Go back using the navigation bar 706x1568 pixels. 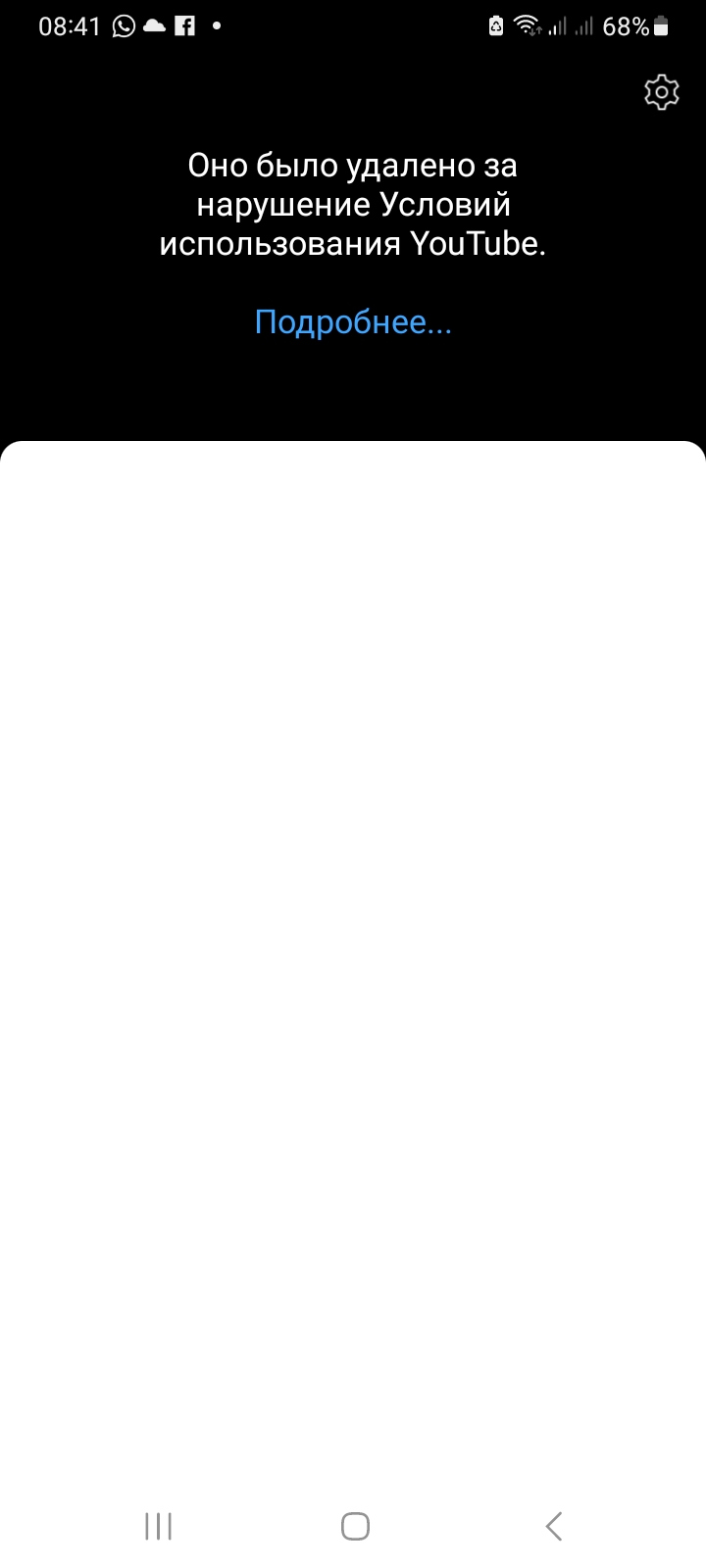pyautogui.click(x=554, y=1526)
